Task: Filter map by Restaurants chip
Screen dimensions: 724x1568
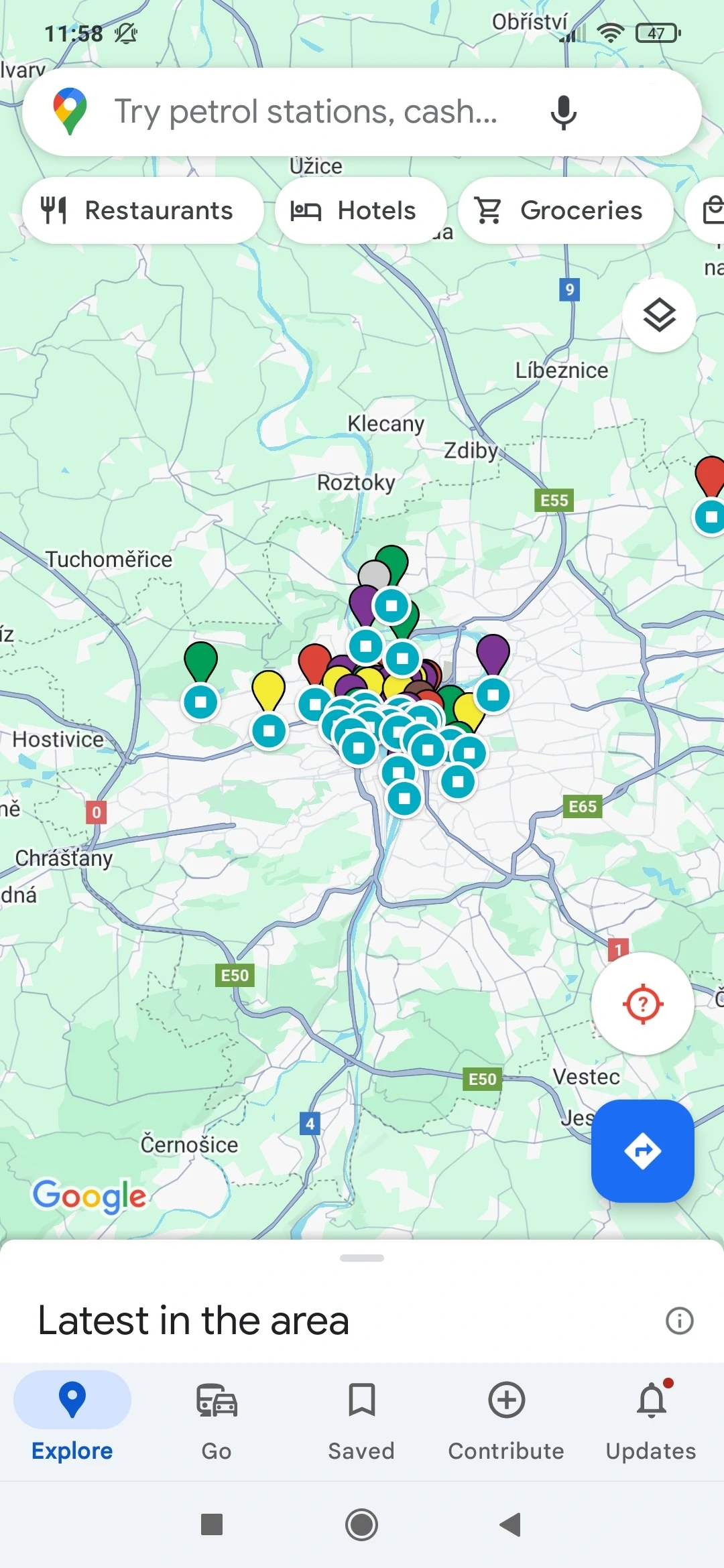Action: click(142, 210)
